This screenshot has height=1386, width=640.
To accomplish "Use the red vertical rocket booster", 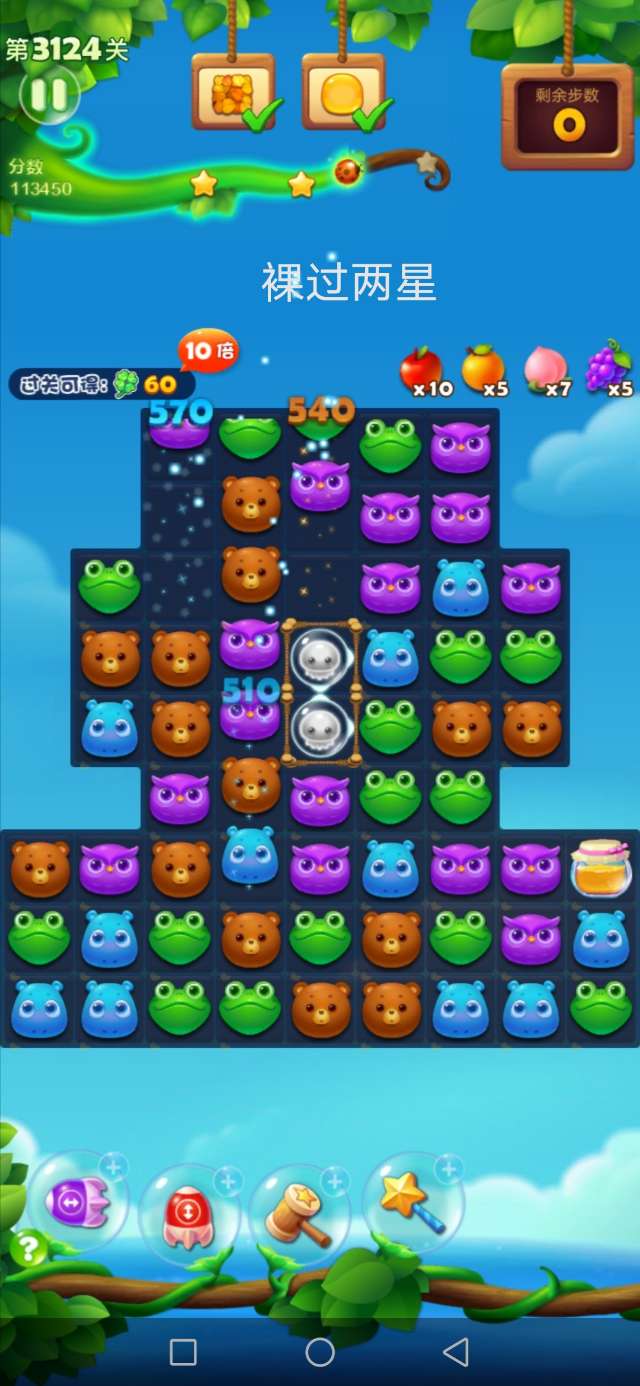I will pyautogui.click(x=187, y=1213).
